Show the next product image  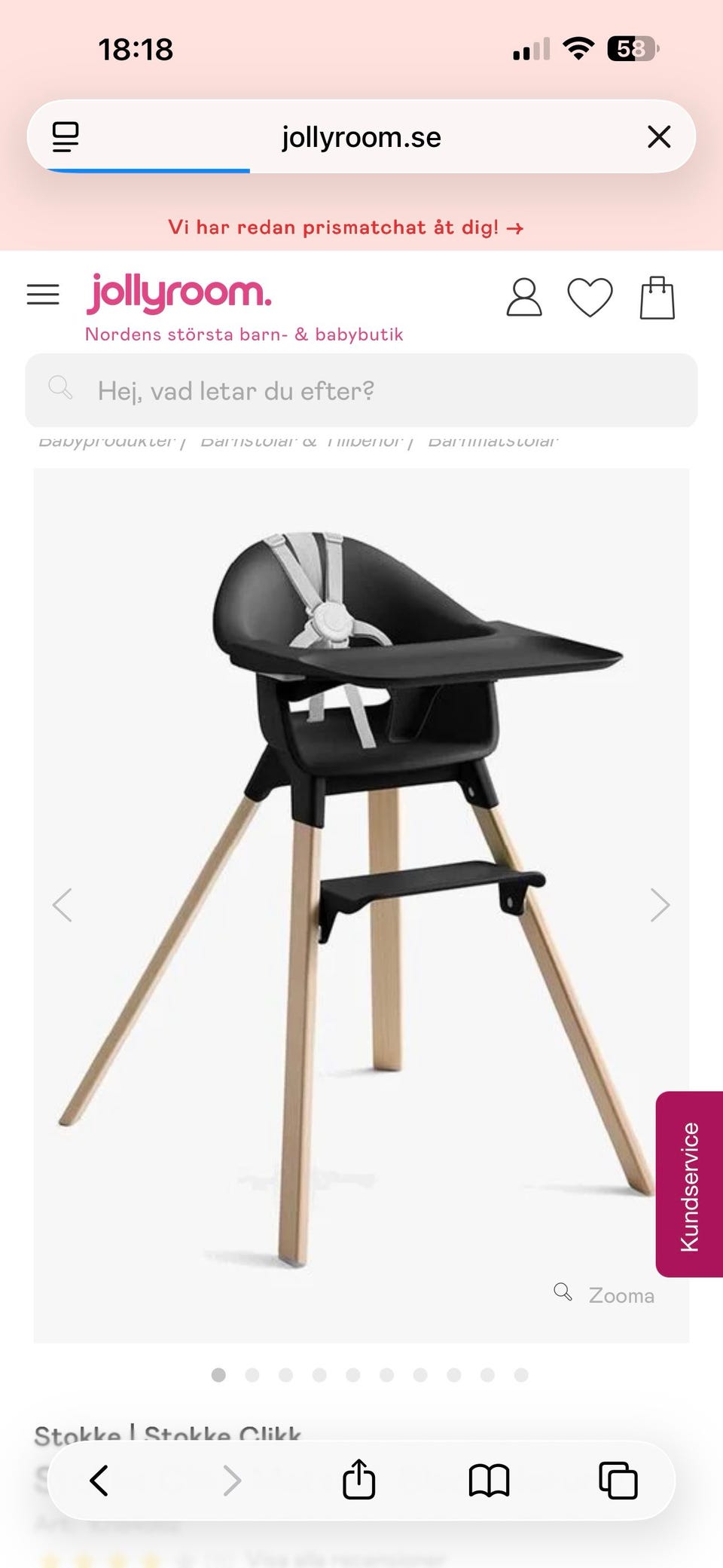[x=660, y=905]
